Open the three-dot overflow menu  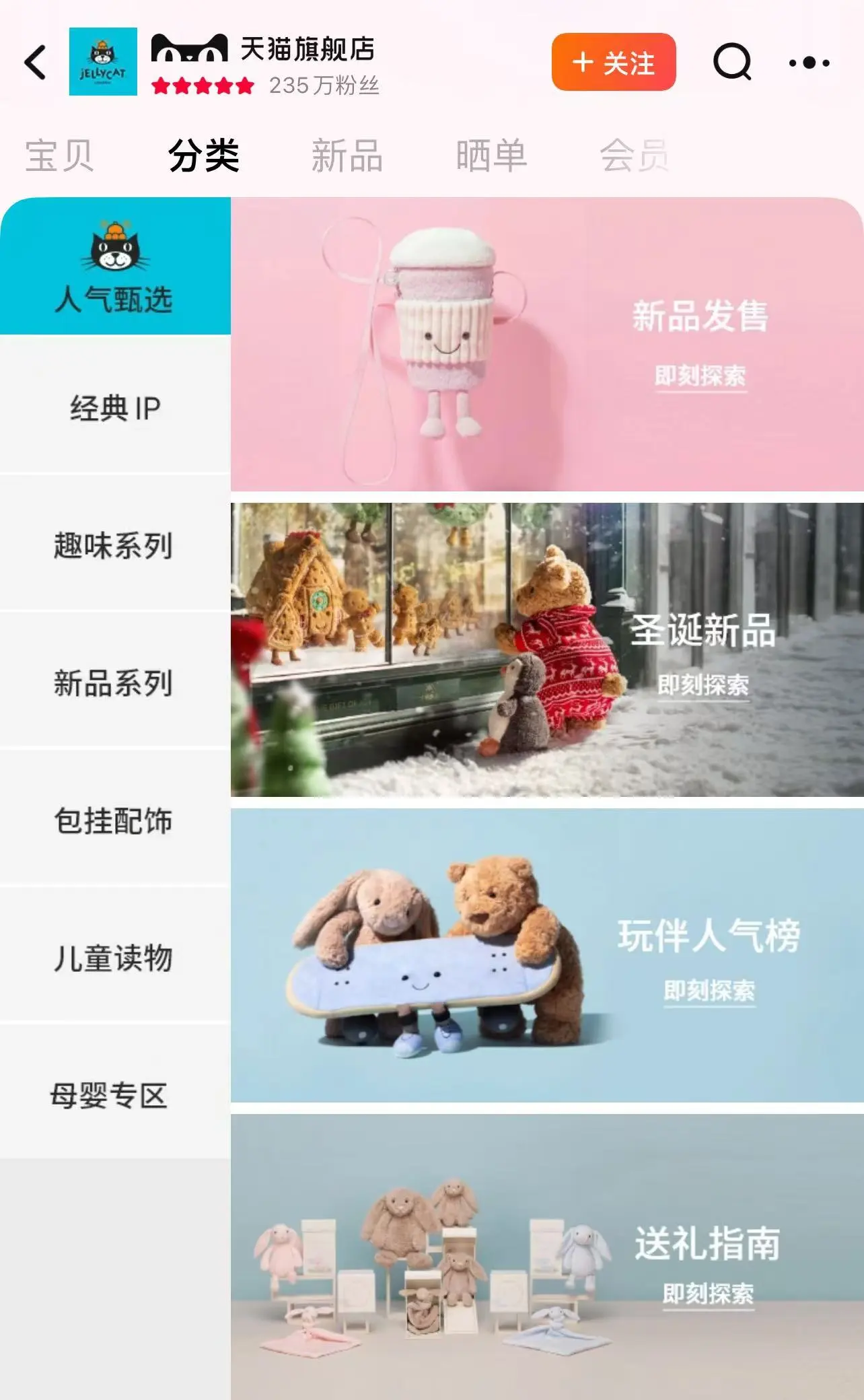pos(809,63)
